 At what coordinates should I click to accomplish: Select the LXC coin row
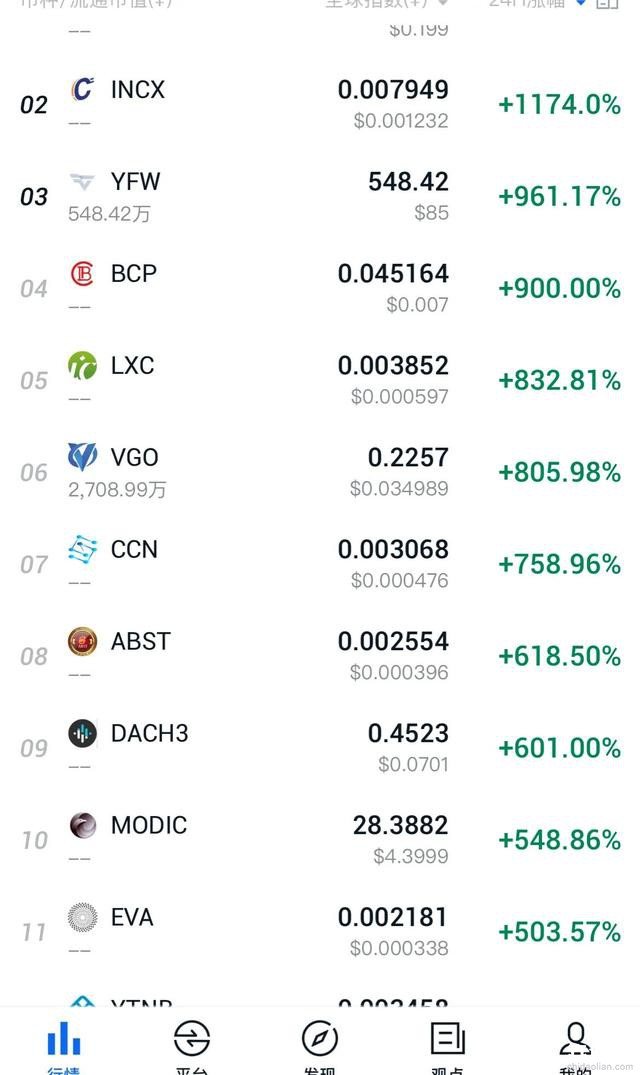coord(132,366)
